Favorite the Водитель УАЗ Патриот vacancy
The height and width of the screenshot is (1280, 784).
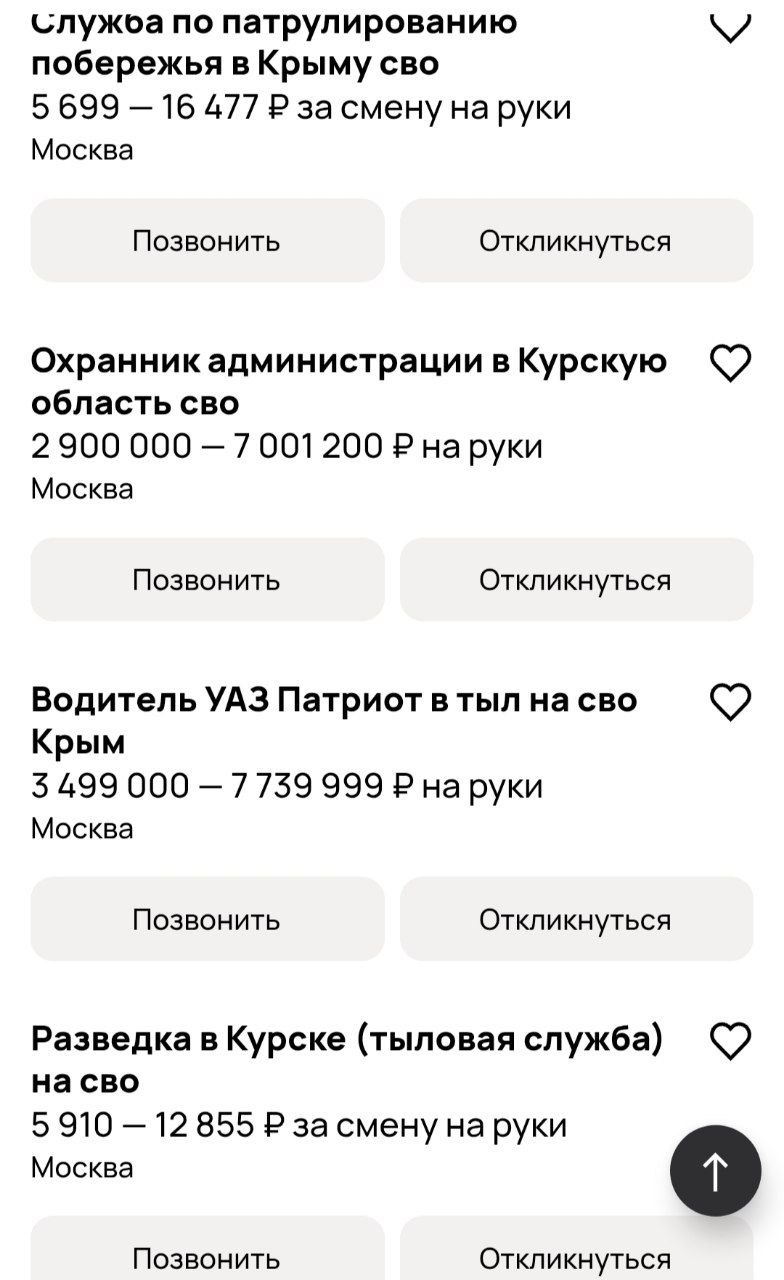tap(730, 702)
